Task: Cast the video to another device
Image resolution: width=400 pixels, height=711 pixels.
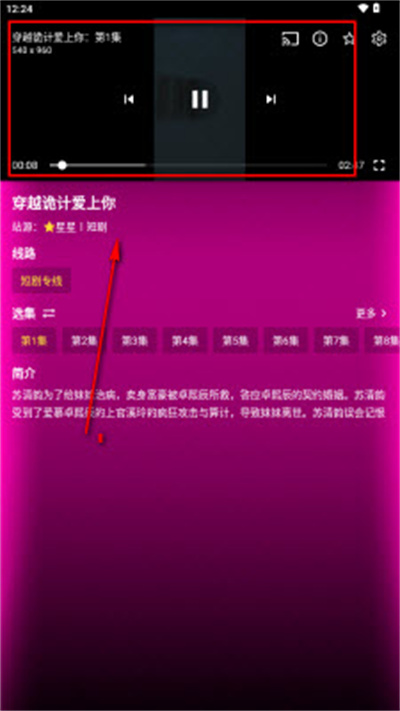Action: point(290,39)
